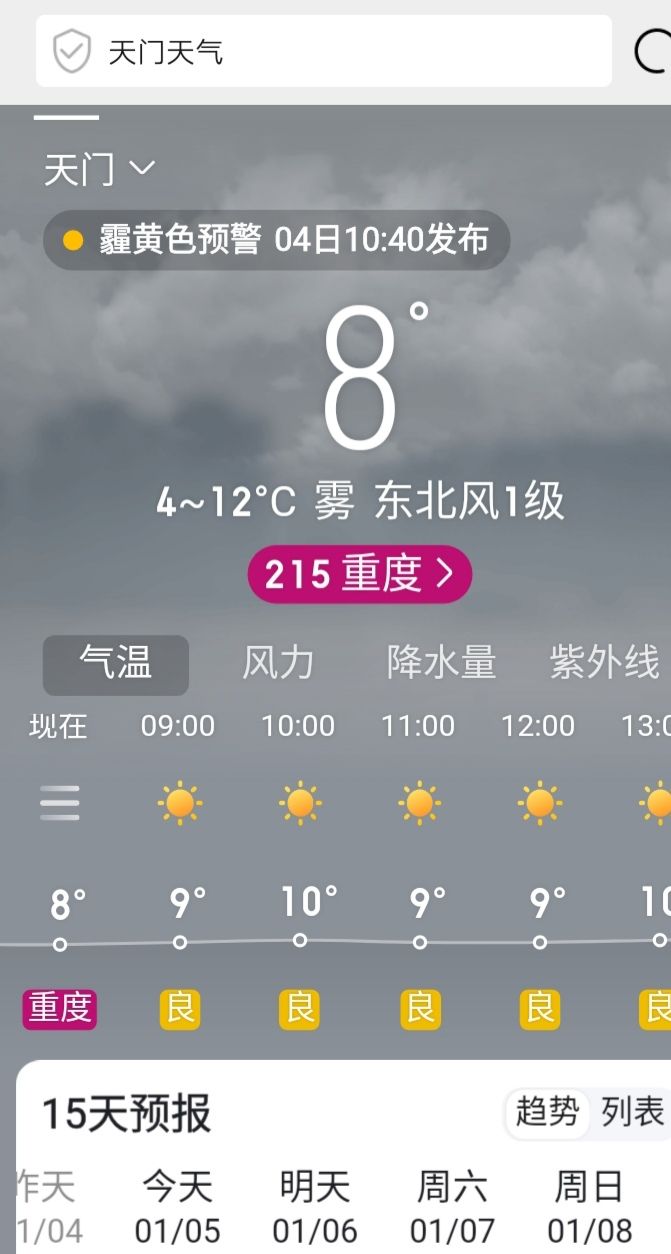Switch to the 风力 tab
The width and height of the screenshot is (671, 1254).
tap(278, 664)
